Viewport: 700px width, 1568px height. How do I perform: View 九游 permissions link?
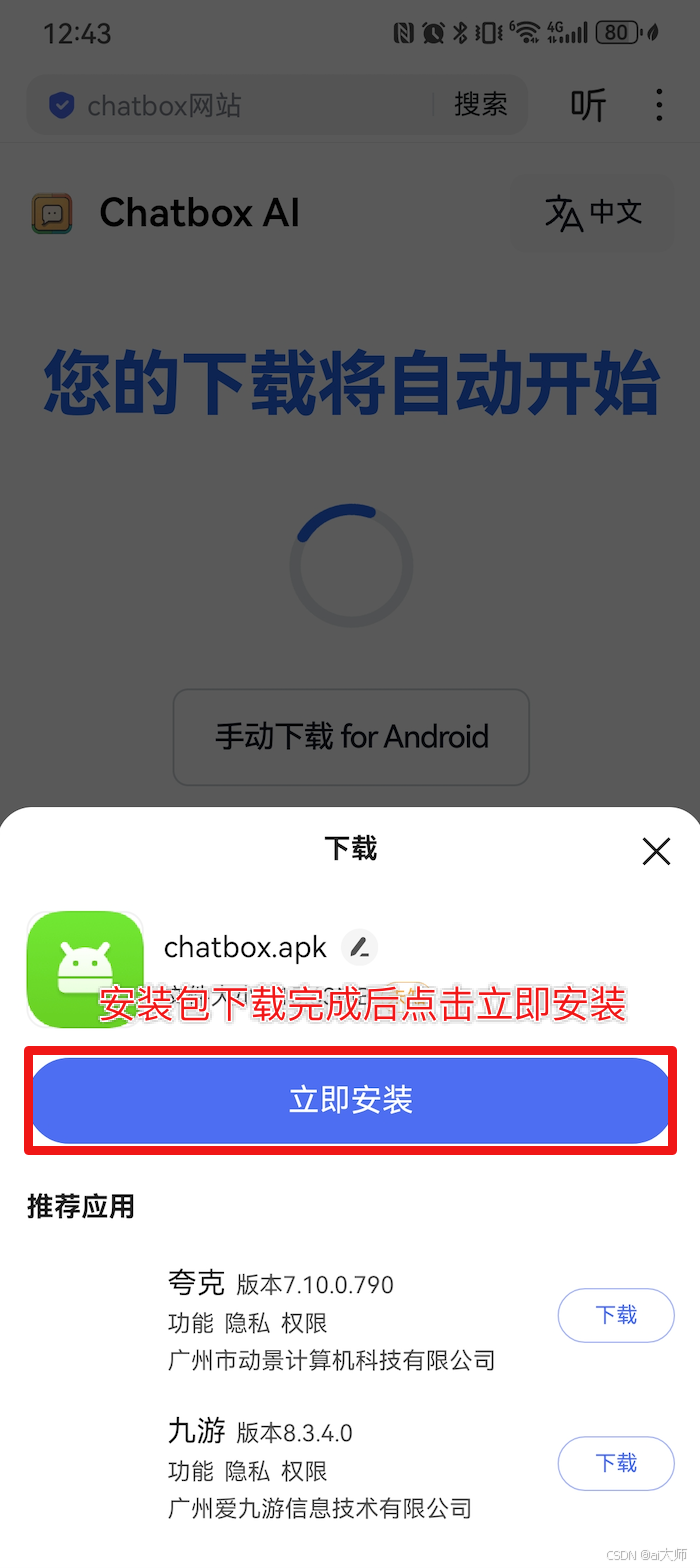305,1471
